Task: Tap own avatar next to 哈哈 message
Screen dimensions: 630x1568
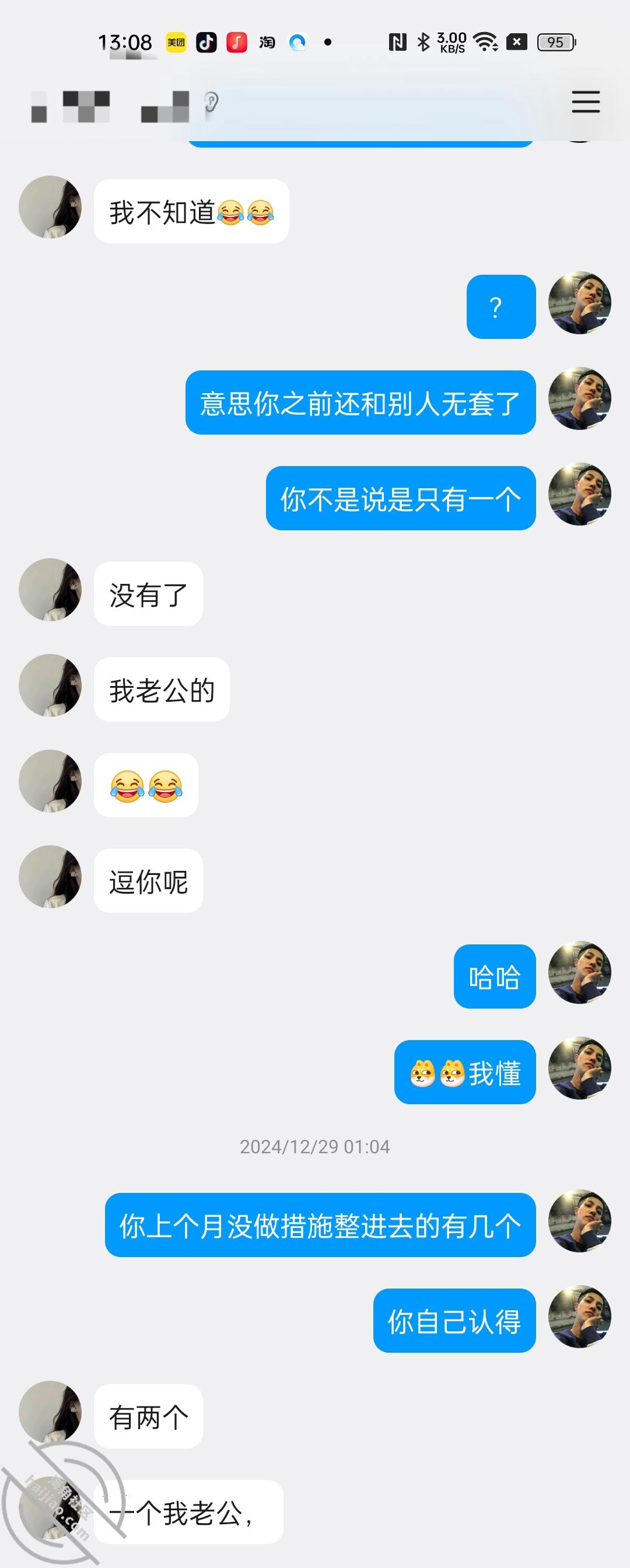Action: click(579, 972)
